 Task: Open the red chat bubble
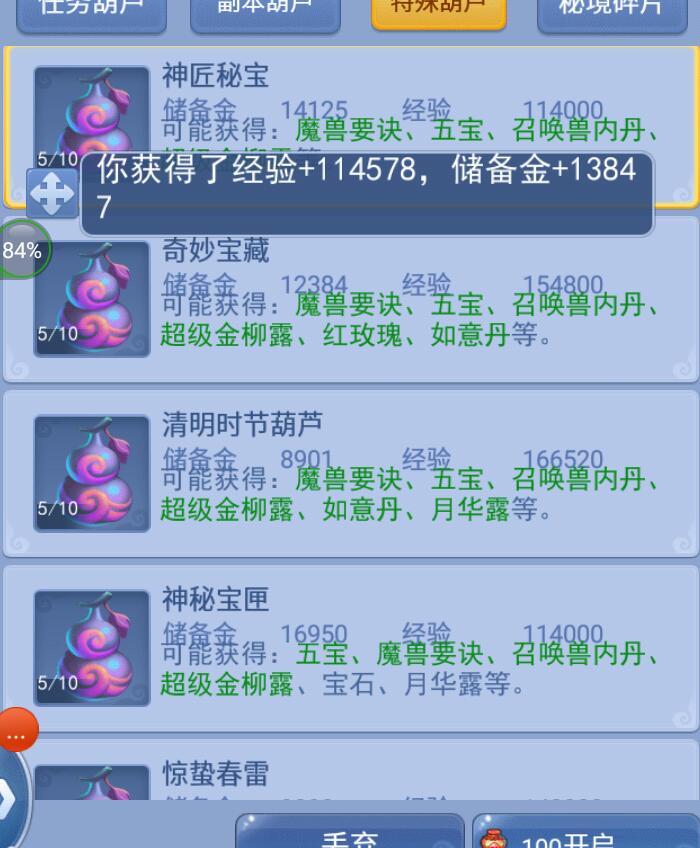16,732
